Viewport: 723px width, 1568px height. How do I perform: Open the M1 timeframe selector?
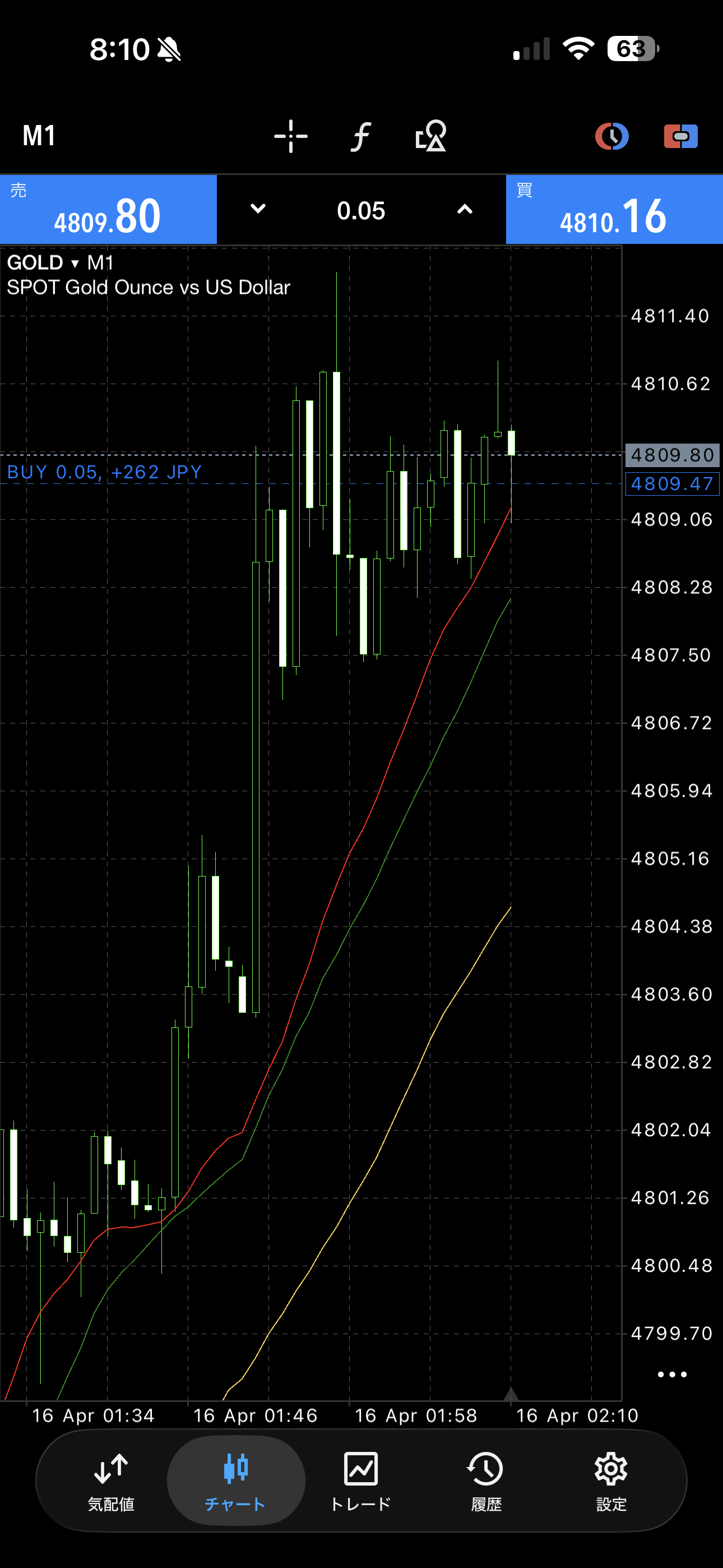[x=40, y=136]
